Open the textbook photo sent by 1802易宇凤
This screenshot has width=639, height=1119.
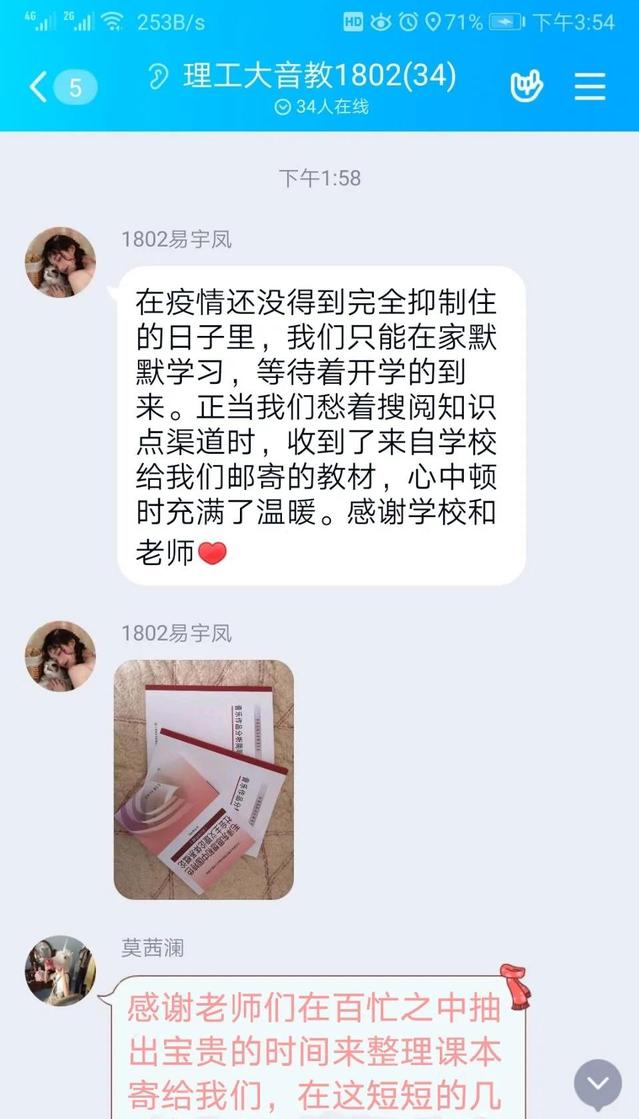tap(204, 779)
